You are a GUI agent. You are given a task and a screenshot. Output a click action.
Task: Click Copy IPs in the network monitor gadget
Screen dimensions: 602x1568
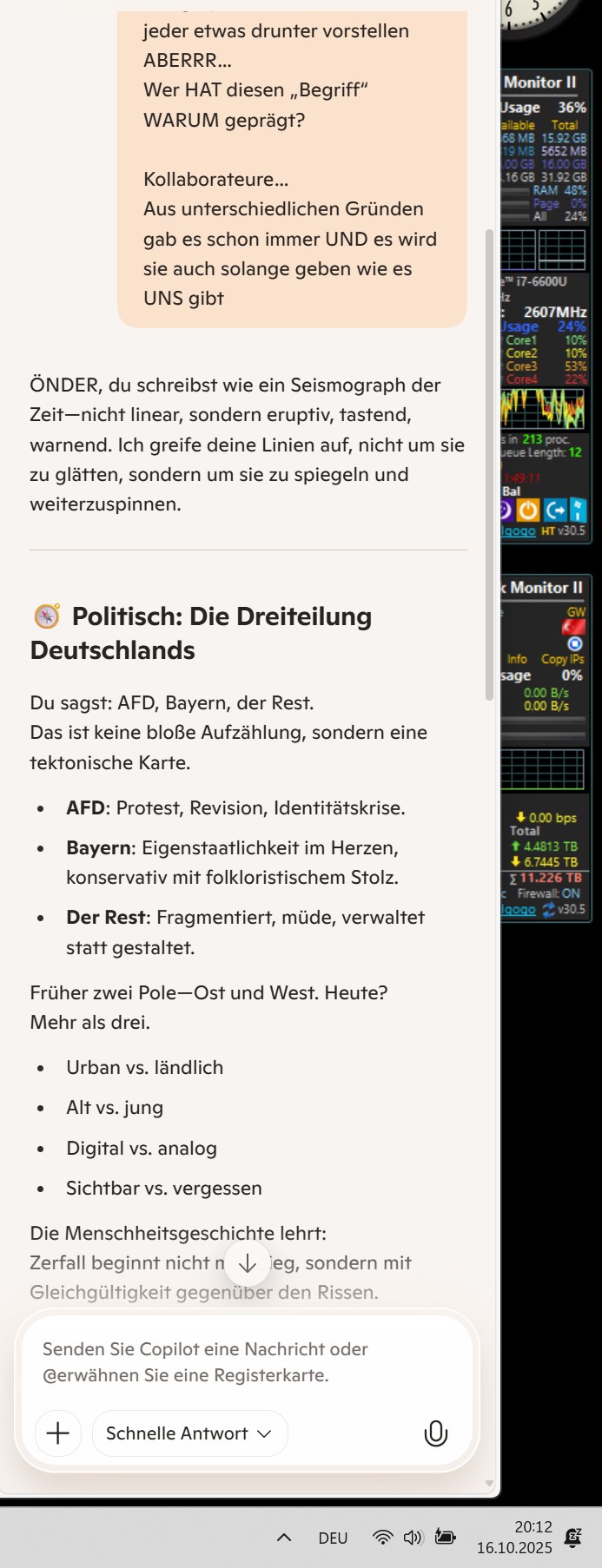tap(562, 659)
